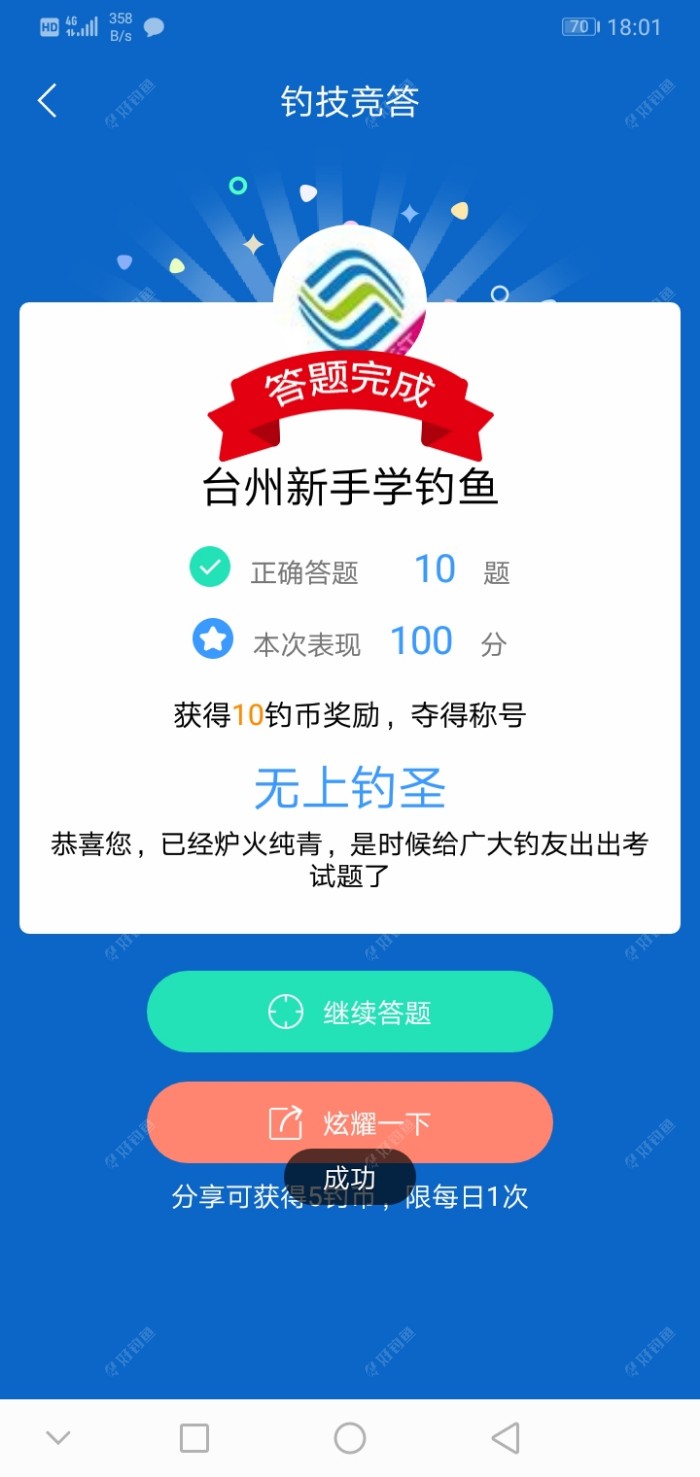Viewport: 700px width, 1477px height.
Task: Go back from the 钓技竞答 page
Action: [x=47, y=101]
